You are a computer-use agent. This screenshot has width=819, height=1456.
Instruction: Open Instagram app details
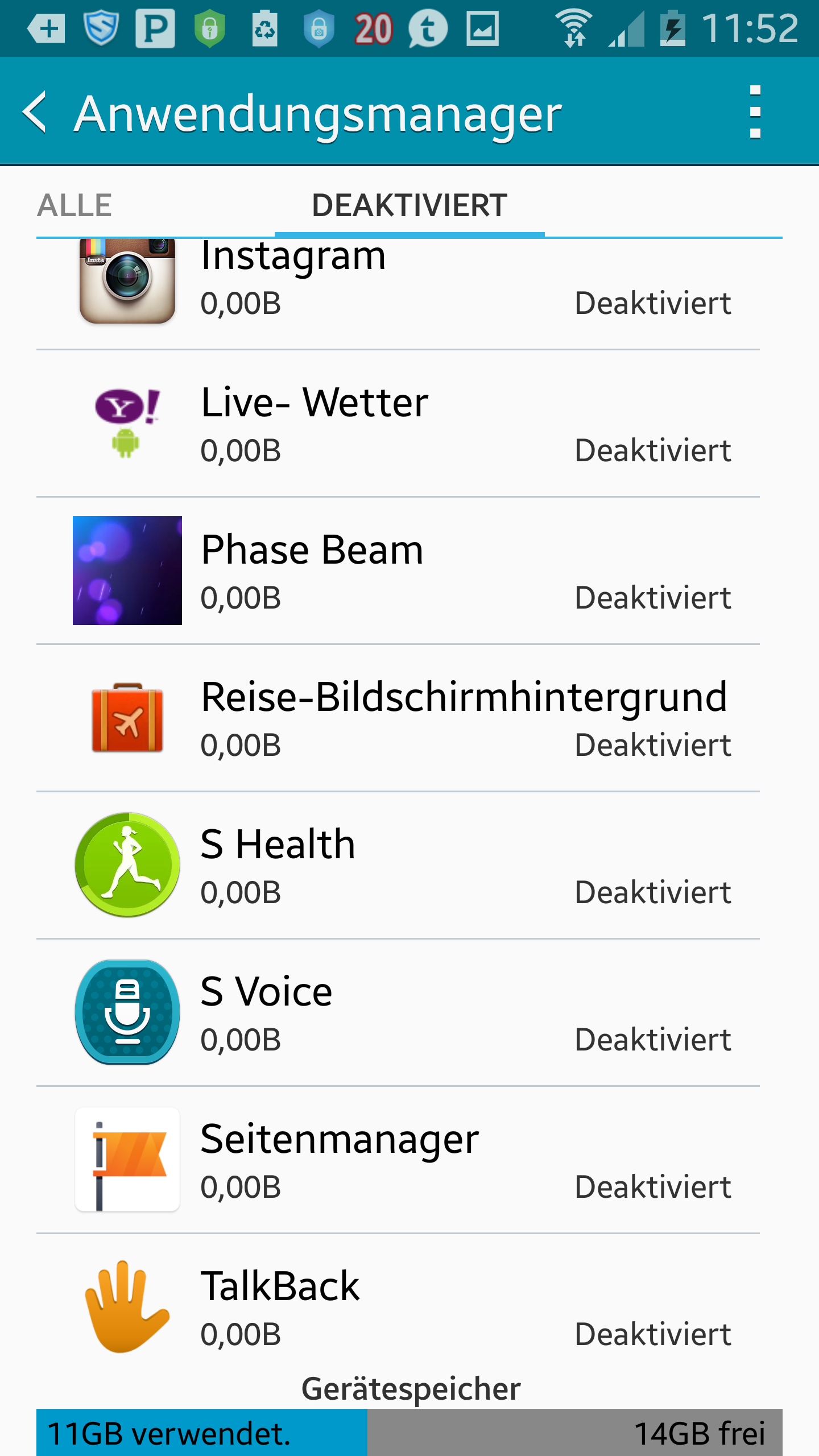point(398,294)
